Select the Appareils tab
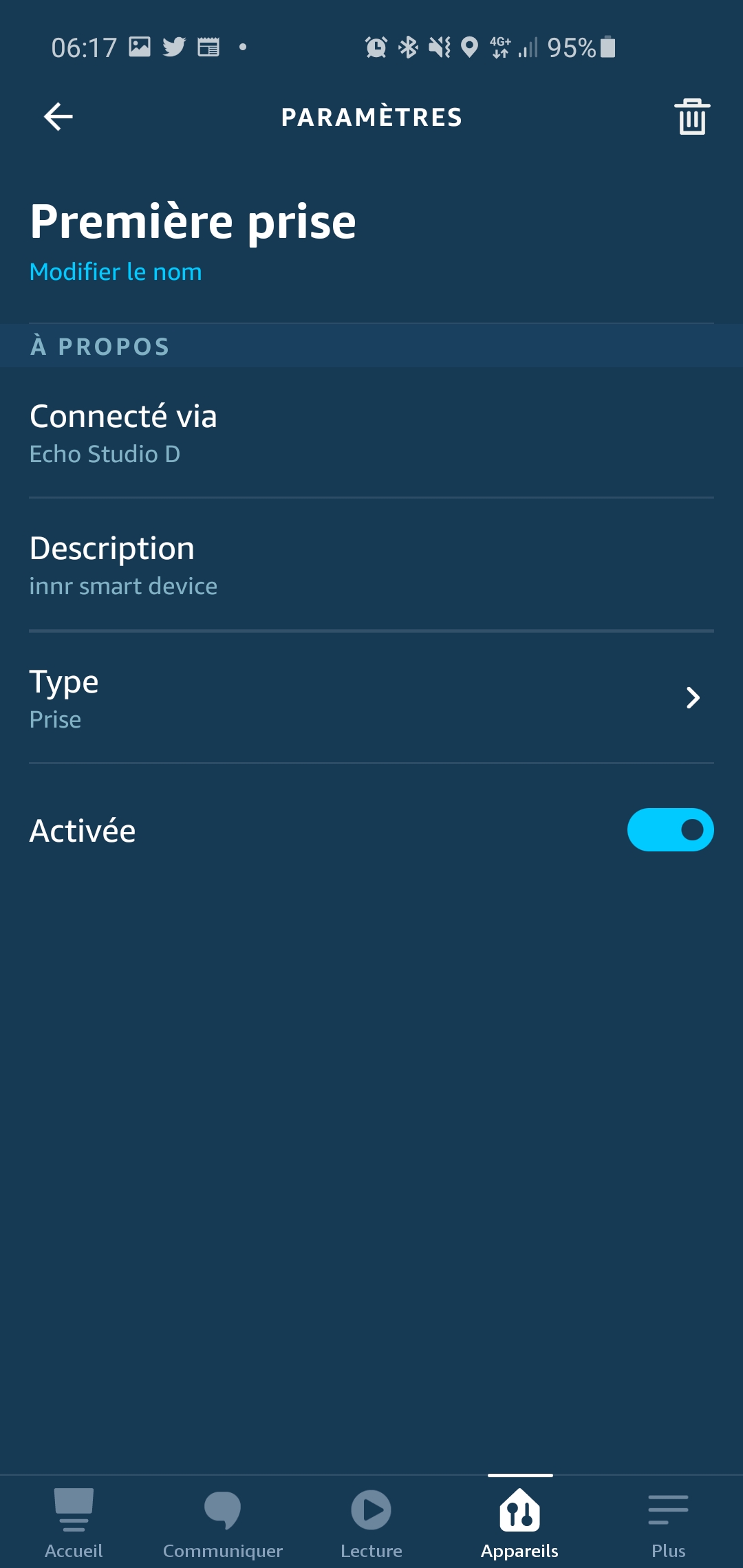Image resolution: width=743 pixels, height=1568 pixels. (520, 1523)
